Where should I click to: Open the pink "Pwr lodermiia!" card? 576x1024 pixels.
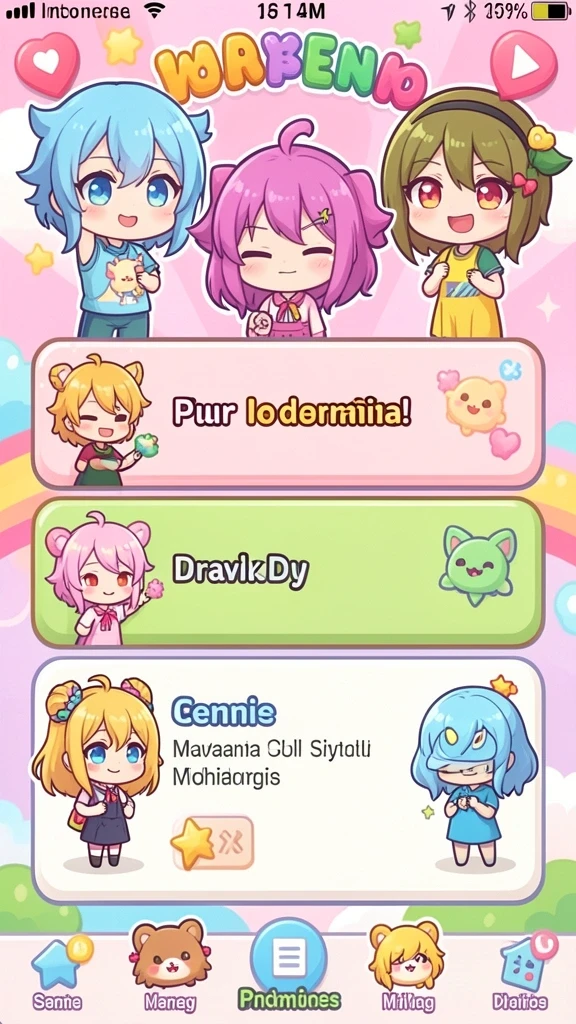(288, 414)
